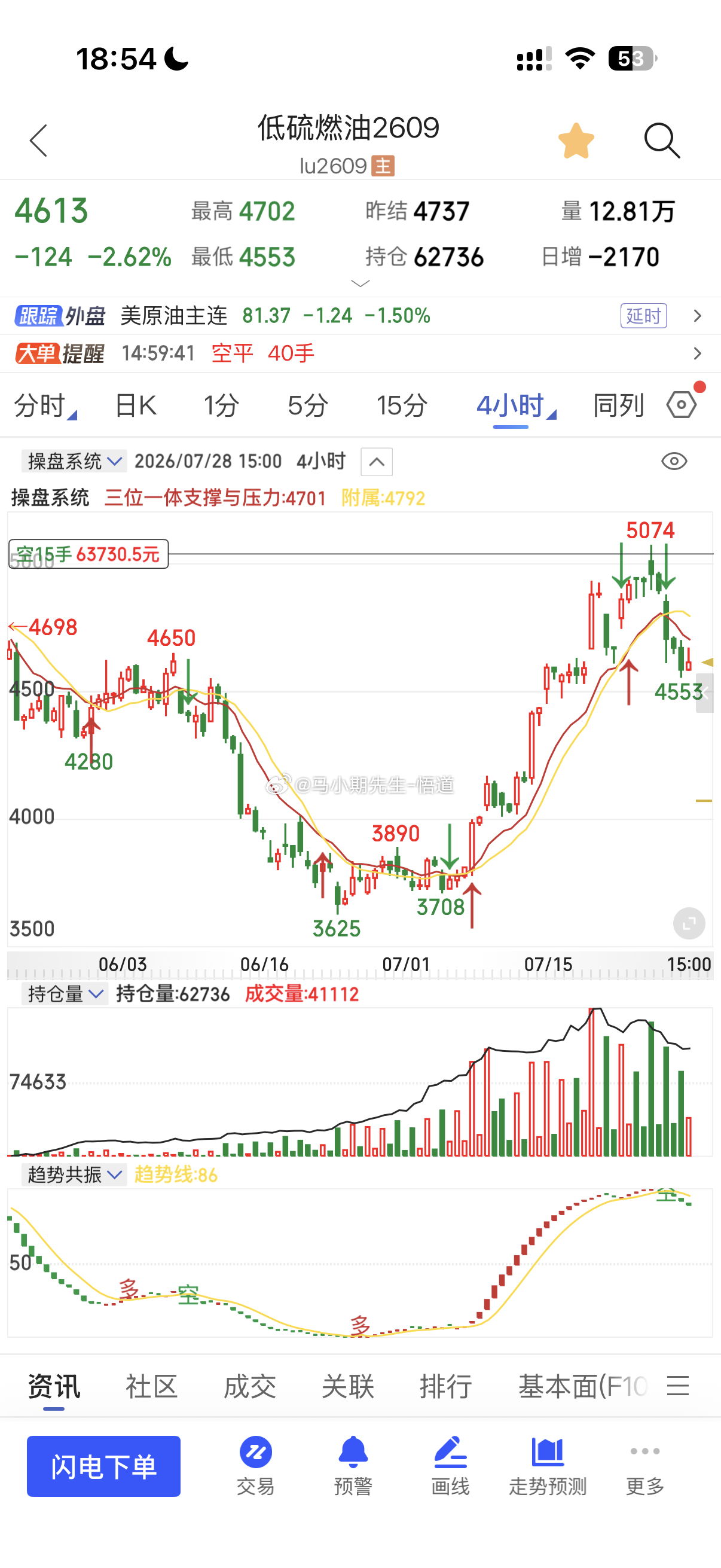This screenshot has height=1568, width=721.
Task: Select the 15分 timeframe tab
Action: (x=402, y=405)
